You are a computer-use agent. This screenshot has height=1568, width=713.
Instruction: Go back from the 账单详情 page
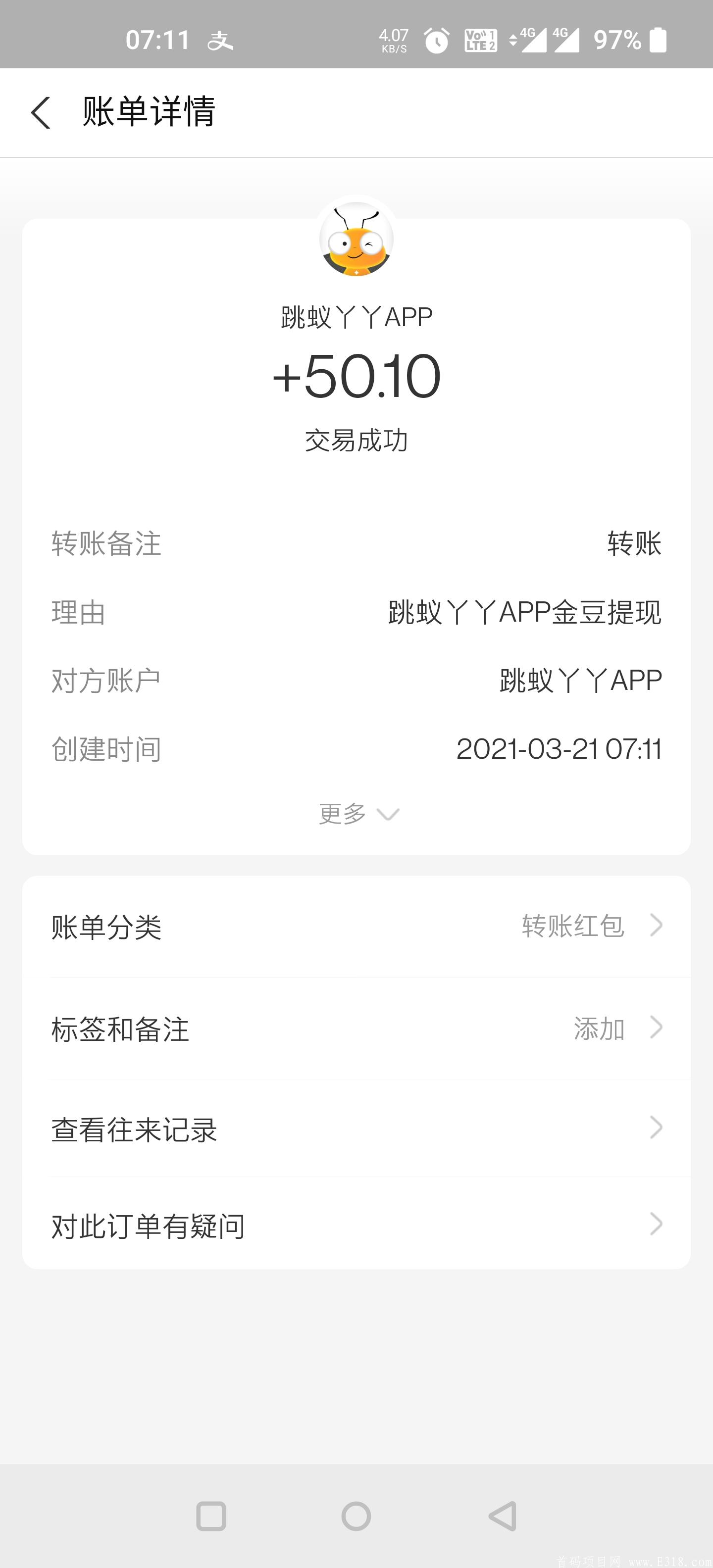point(41,113)
